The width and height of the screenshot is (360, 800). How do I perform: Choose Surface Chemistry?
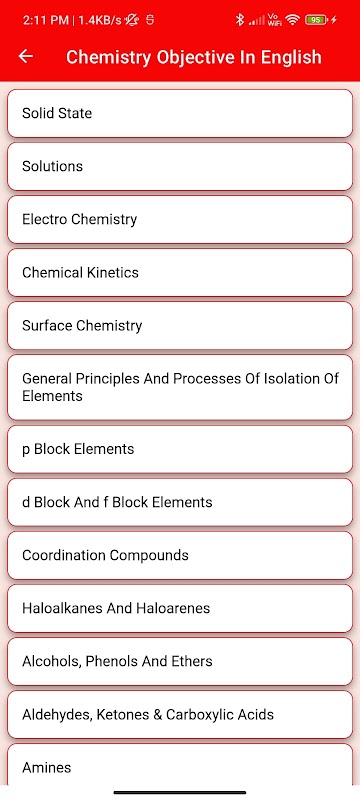(180, 326)
